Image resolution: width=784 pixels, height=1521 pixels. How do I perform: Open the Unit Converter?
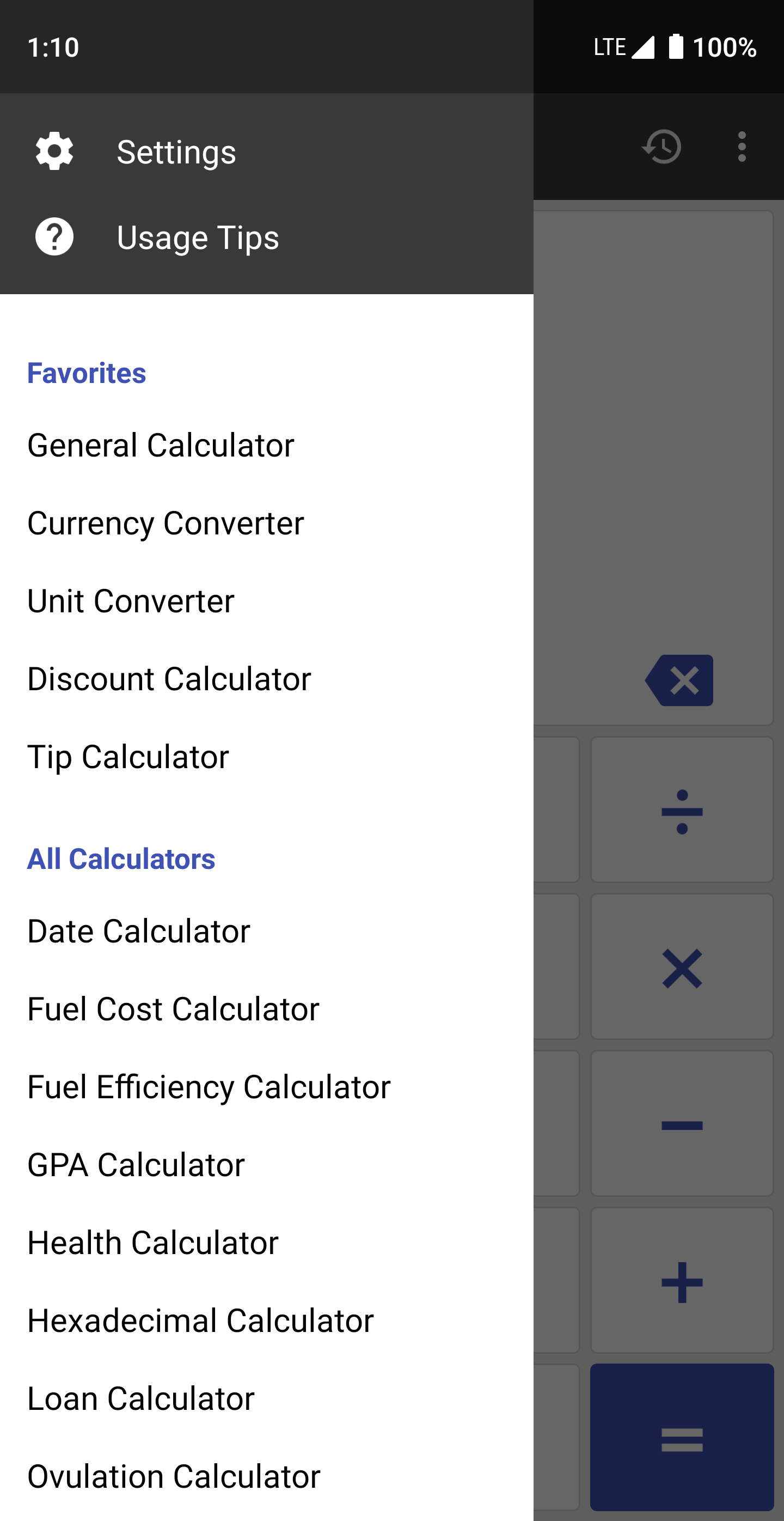coord(131,601)
